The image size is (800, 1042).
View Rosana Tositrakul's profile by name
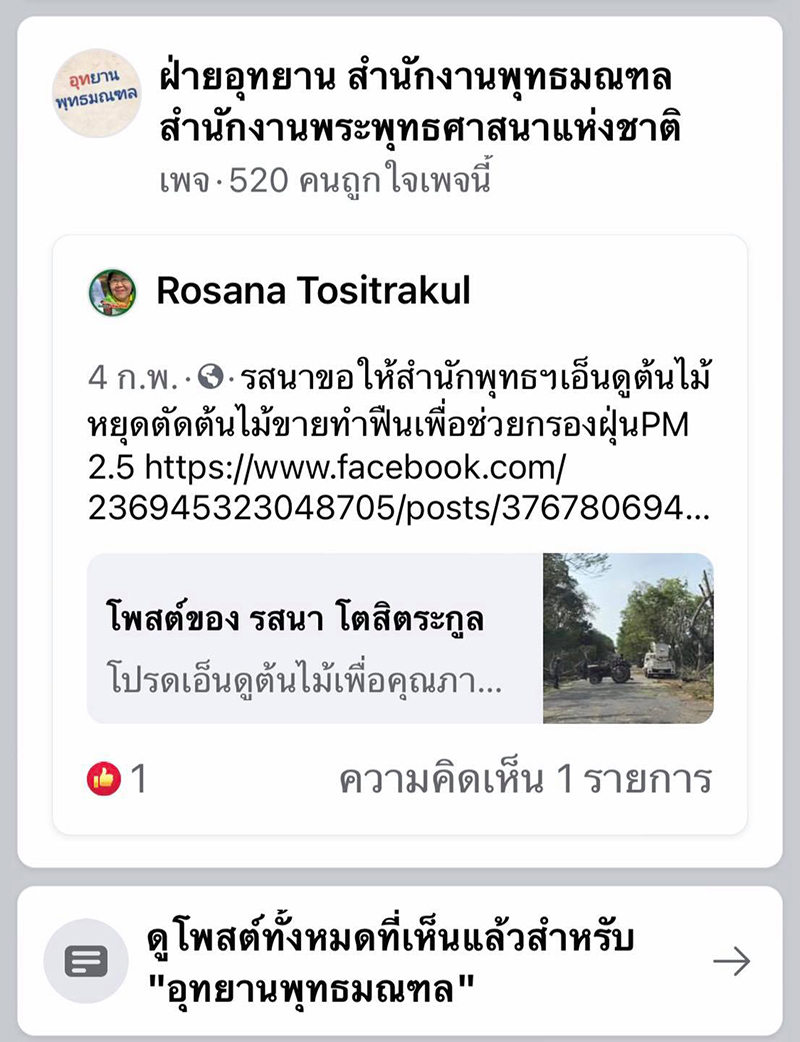coord(313,291)
